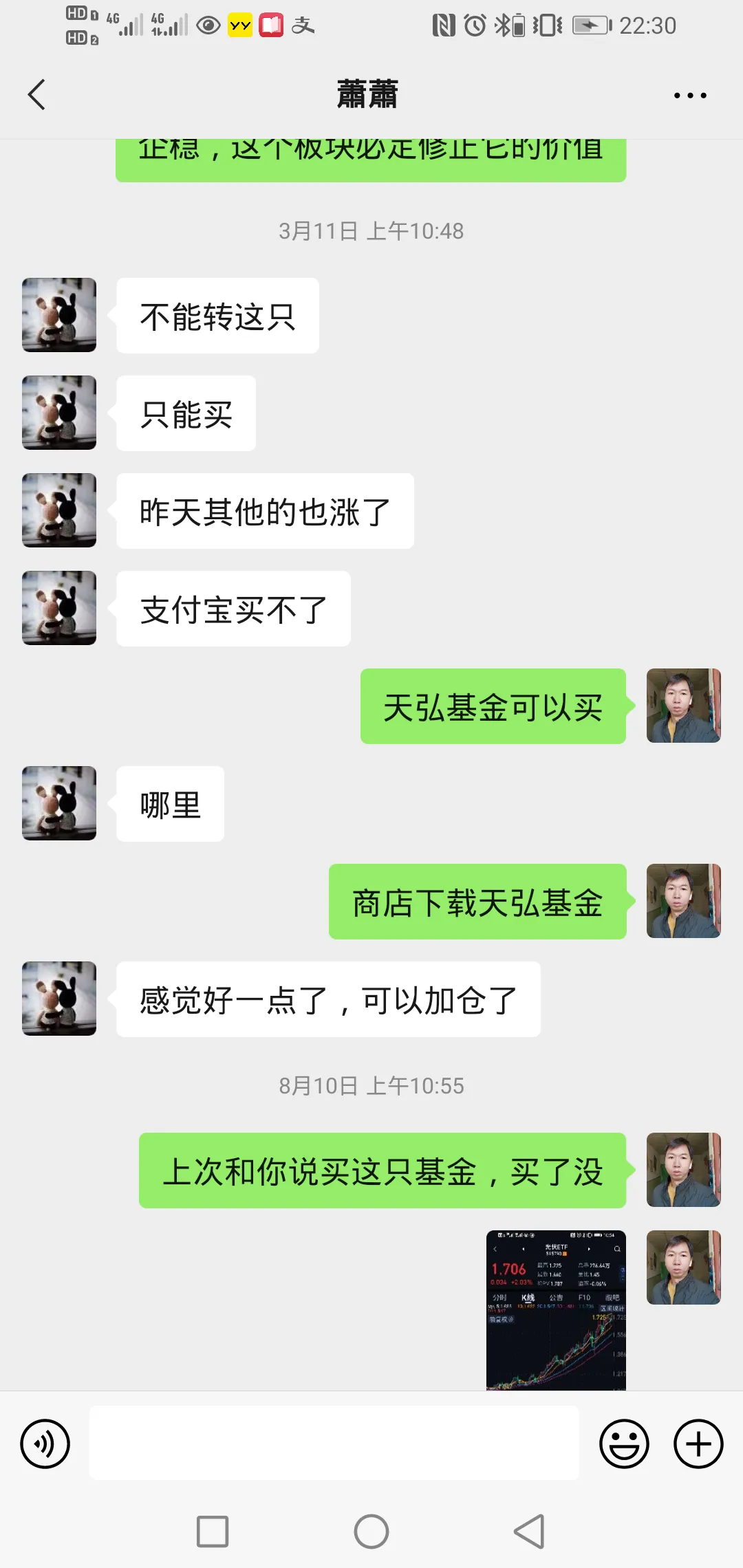Viewport: 743px width, 1568px height.
Task: Open the plus attachments menu
Action: (x=698, y=1444)
